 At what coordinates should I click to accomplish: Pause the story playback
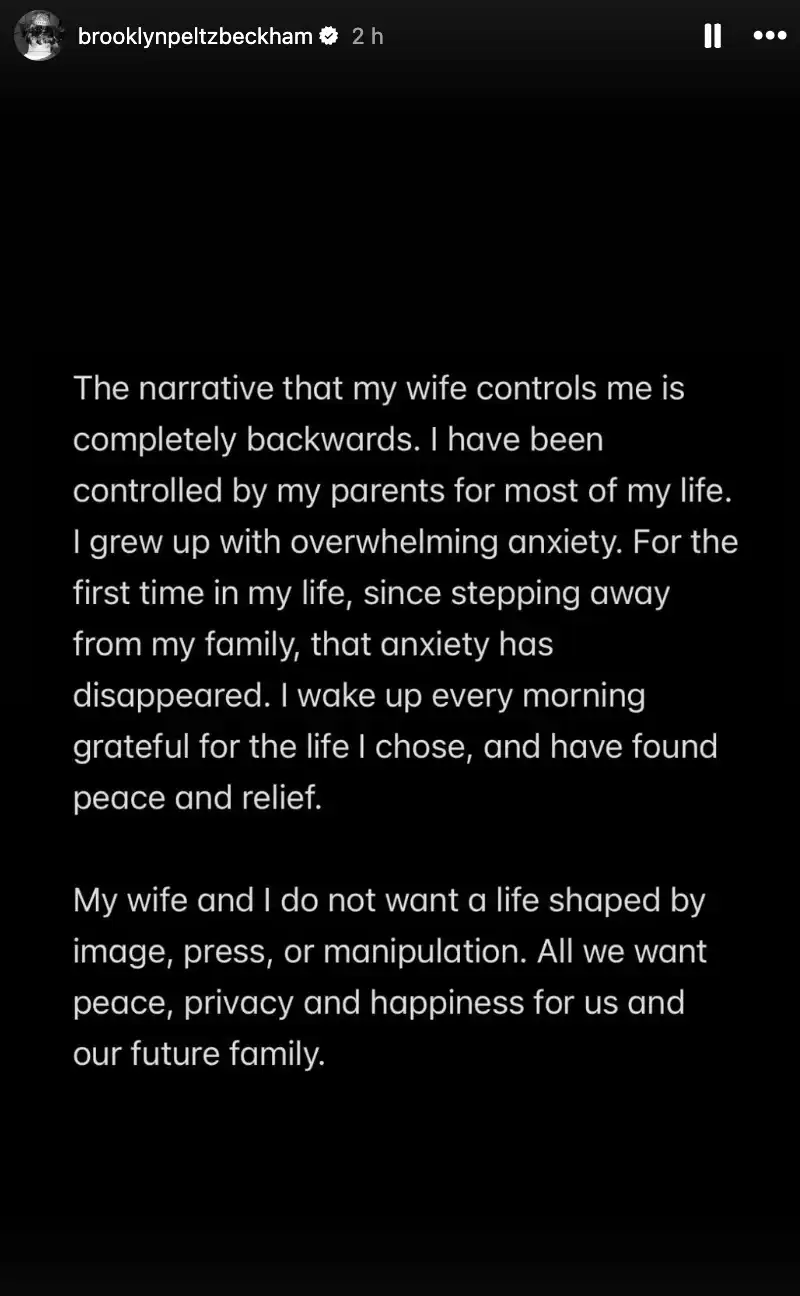pyautogui.click(x=712, y=36)
